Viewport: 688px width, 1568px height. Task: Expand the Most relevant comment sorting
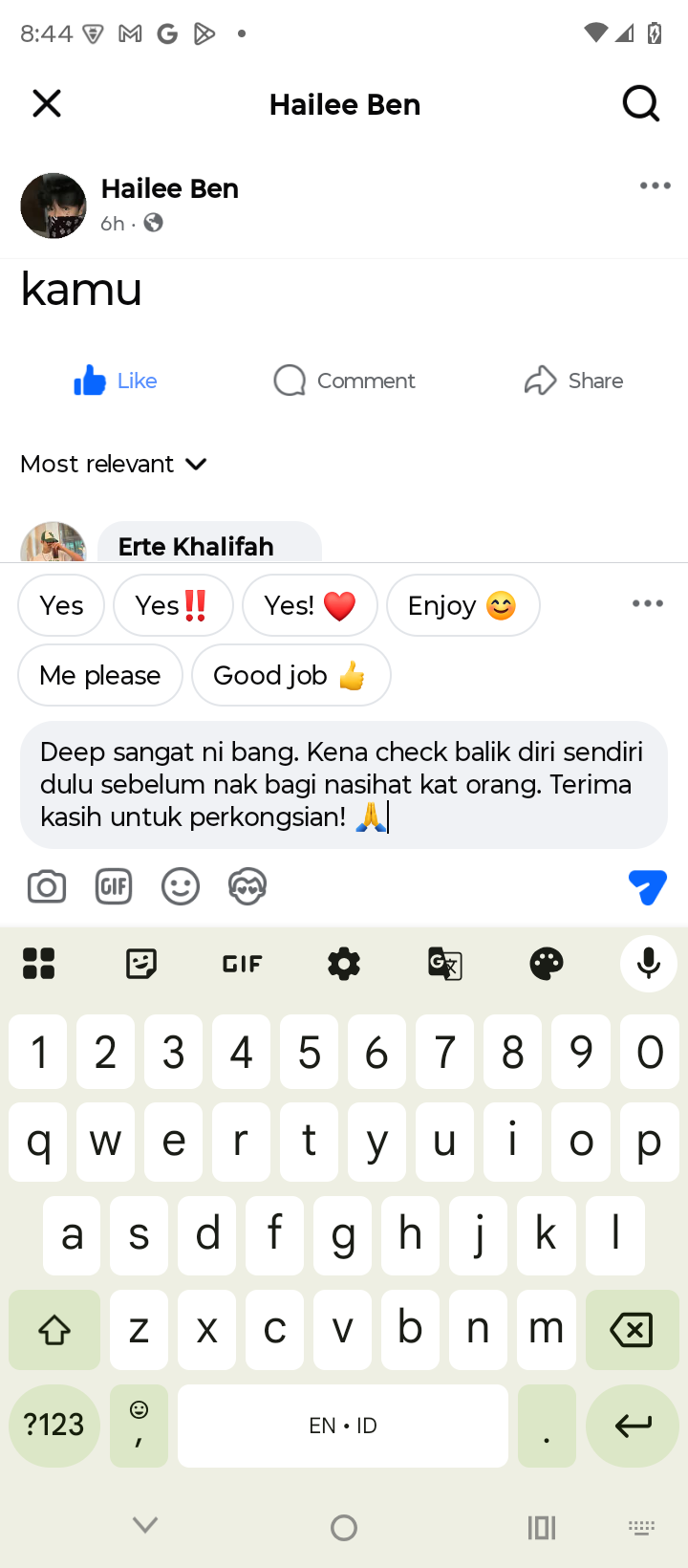tap(114, 465)
